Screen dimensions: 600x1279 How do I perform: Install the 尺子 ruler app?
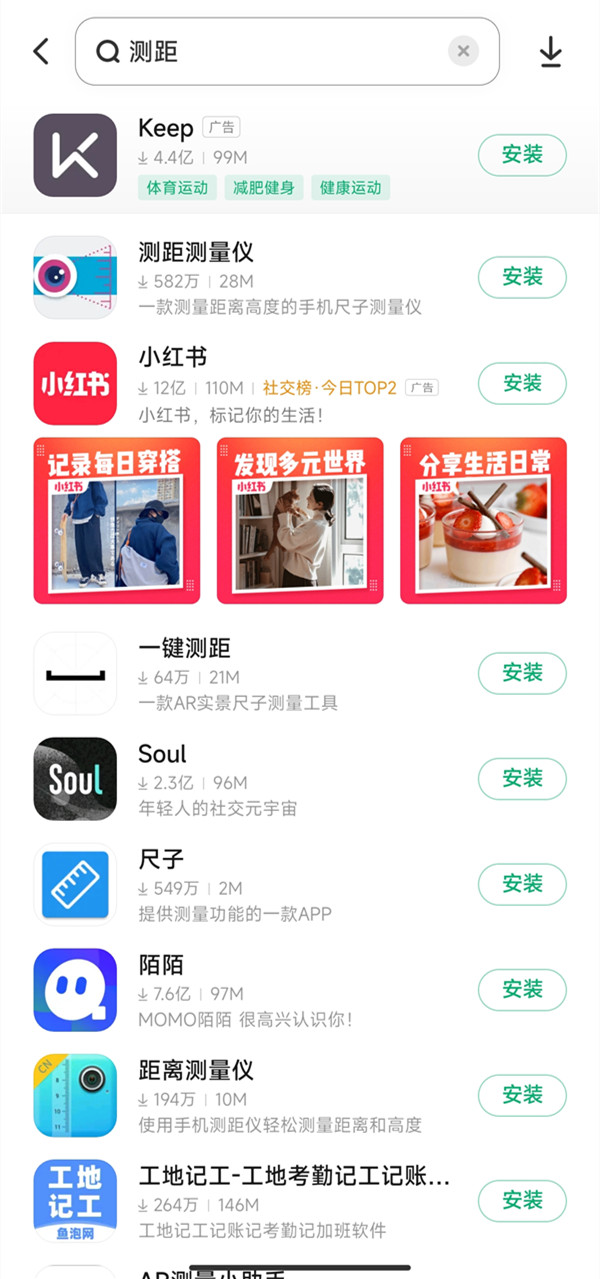point(522,884)
